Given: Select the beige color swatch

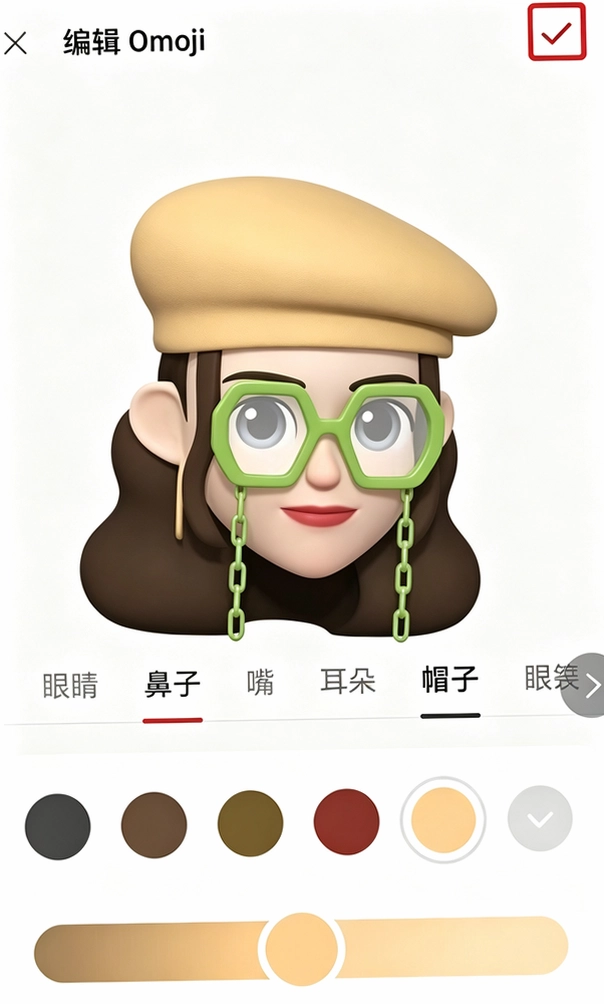Looking at the screenshot, I should 443,820.
